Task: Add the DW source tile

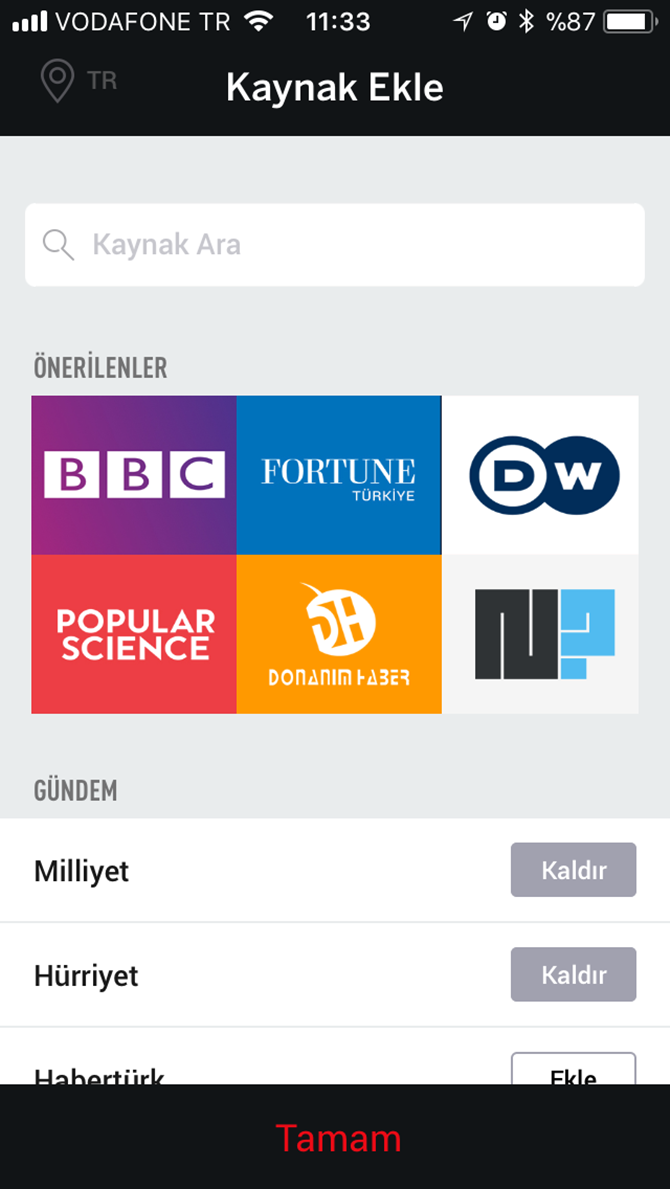Action: coord(541,475)
